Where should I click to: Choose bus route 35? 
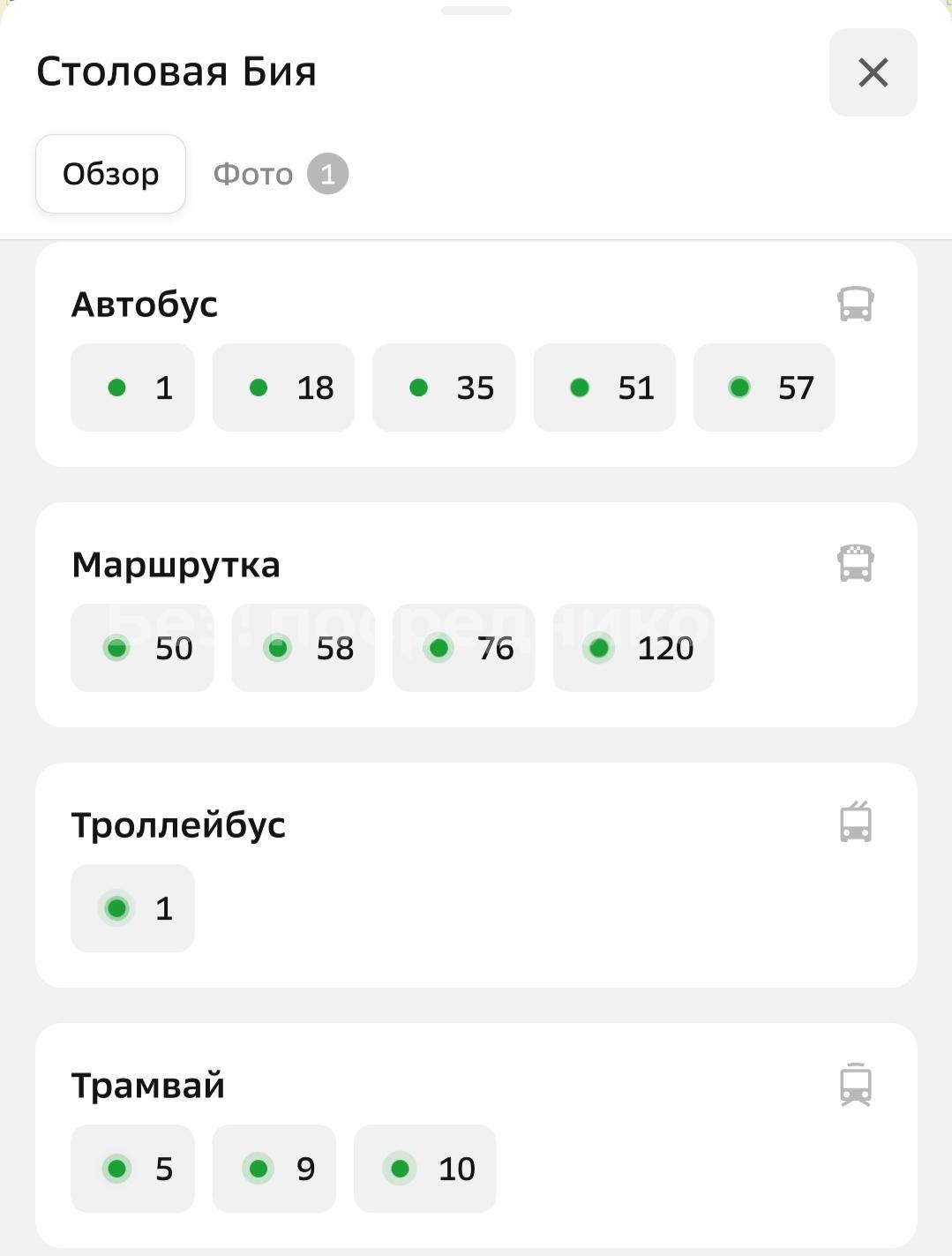(444, 387)
